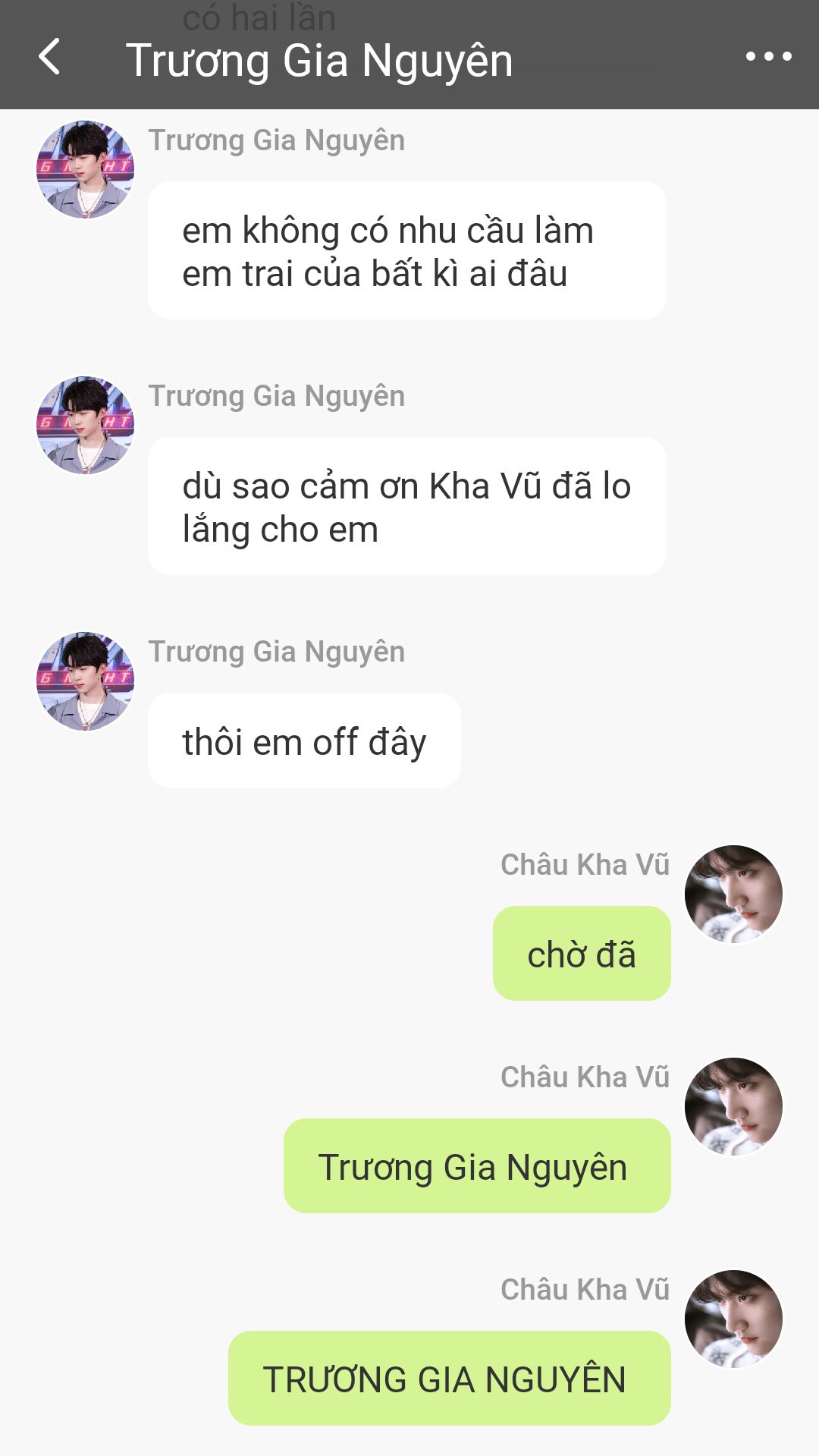Open the three-dot overflow menu
This screenshot has width=819, height=1456.
click(x=768, y=56)
